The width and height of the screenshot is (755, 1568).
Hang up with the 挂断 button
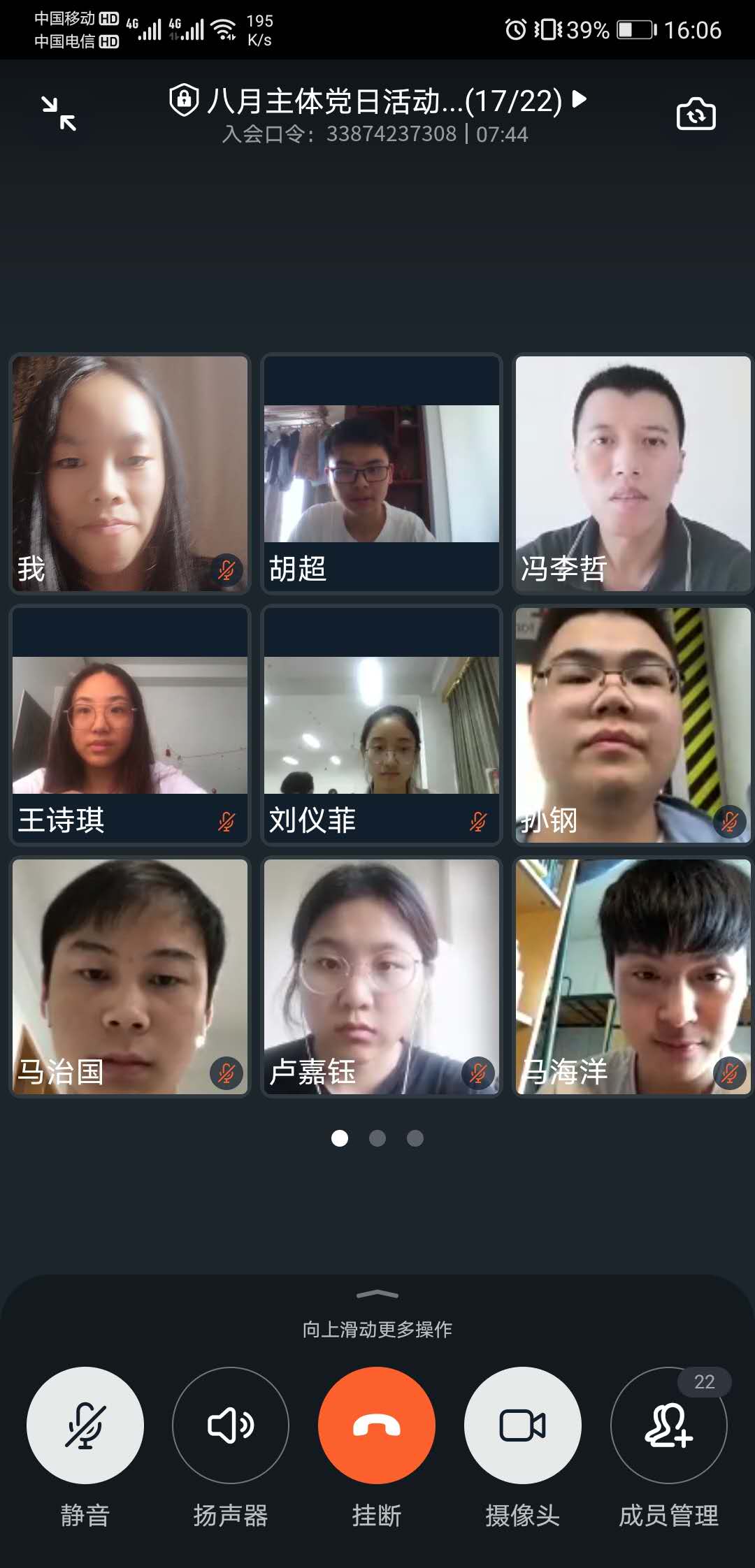click(x=377, y=1425)
